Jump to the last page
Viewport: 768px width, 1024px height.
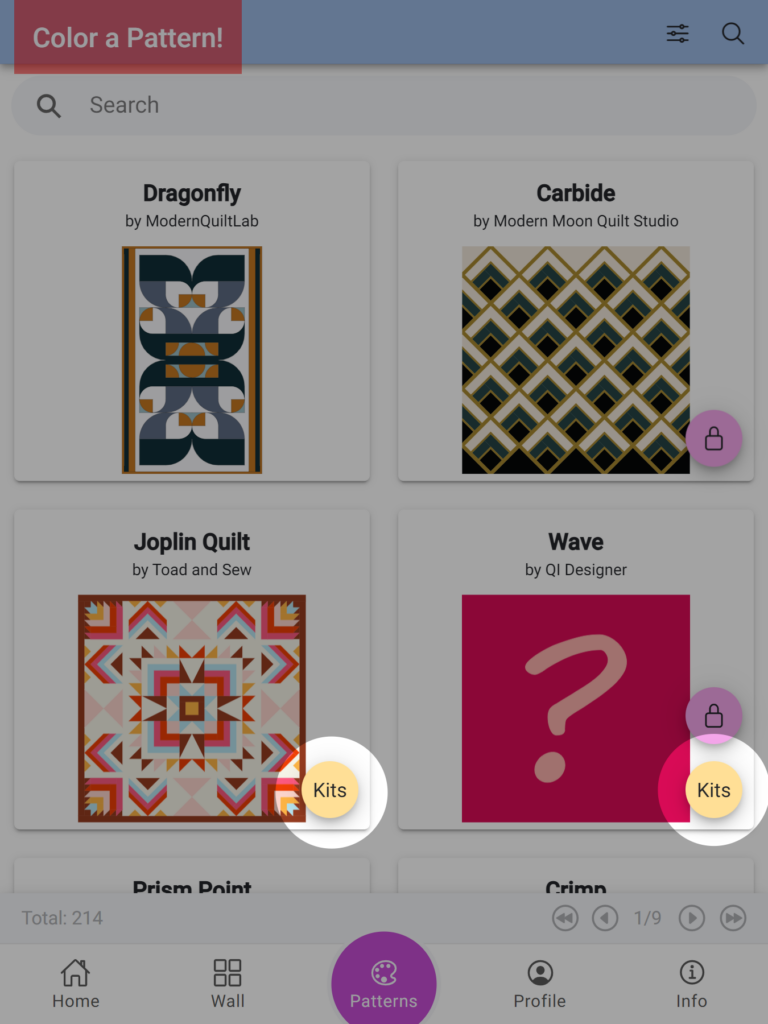pyautogui.click(x=733, y=918)
